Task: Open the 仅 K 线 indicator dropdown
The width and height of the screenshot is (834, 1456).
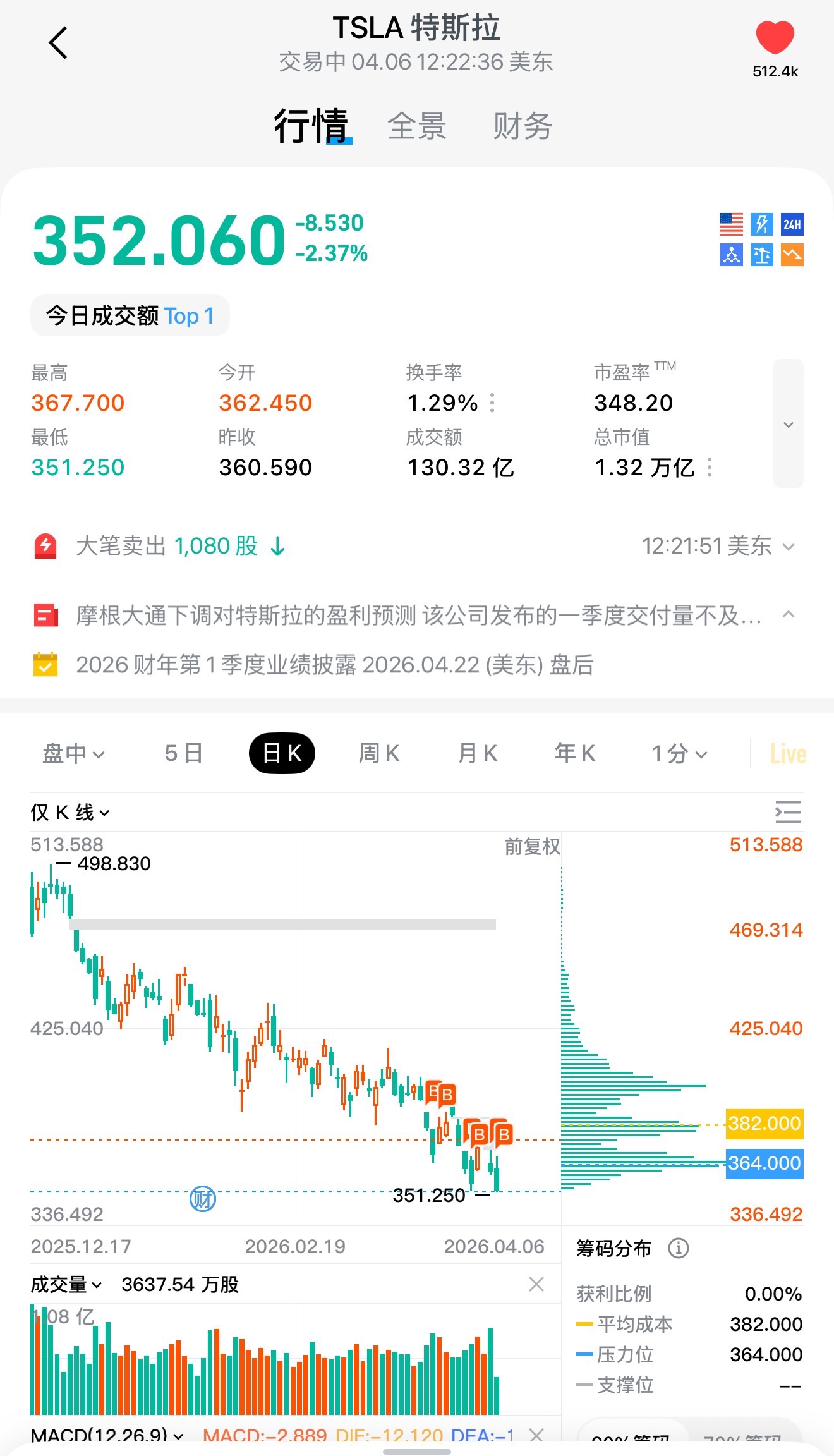Action: coord(69,813)
